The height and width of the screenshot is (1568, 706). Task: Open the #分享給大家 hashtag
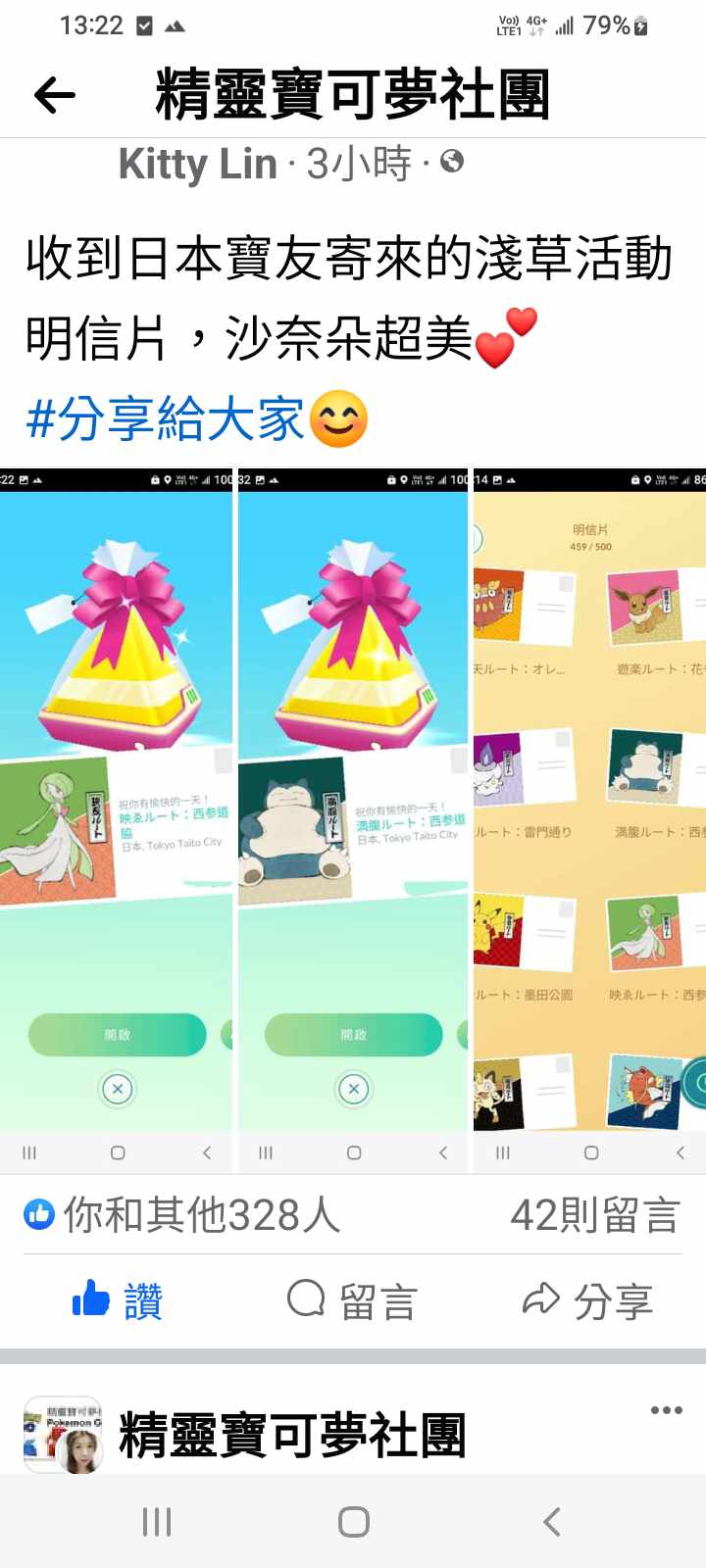coord(165,419)
